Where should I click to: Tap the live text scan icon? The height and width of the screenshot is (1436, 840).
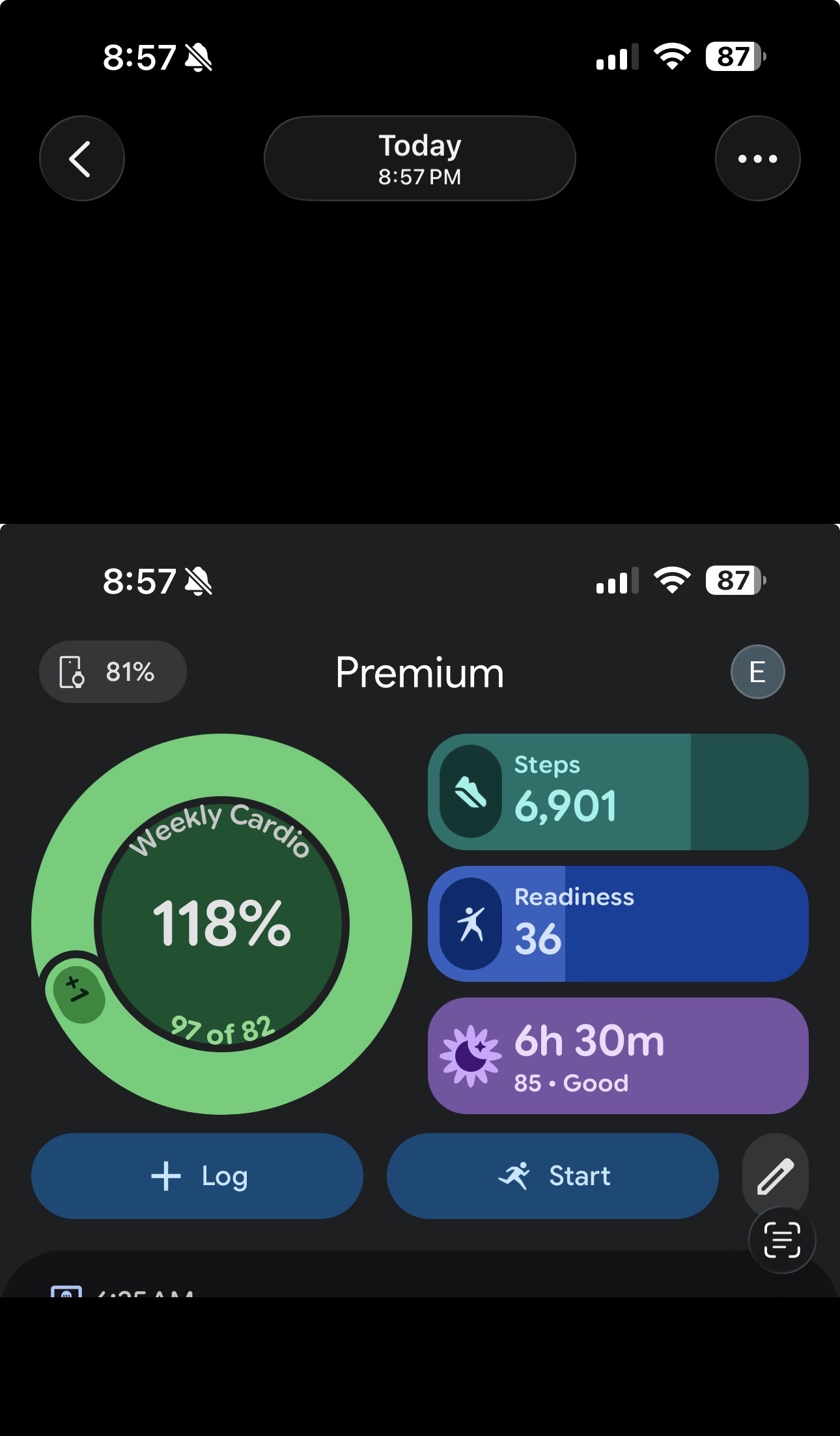[x=782, y=1240]
